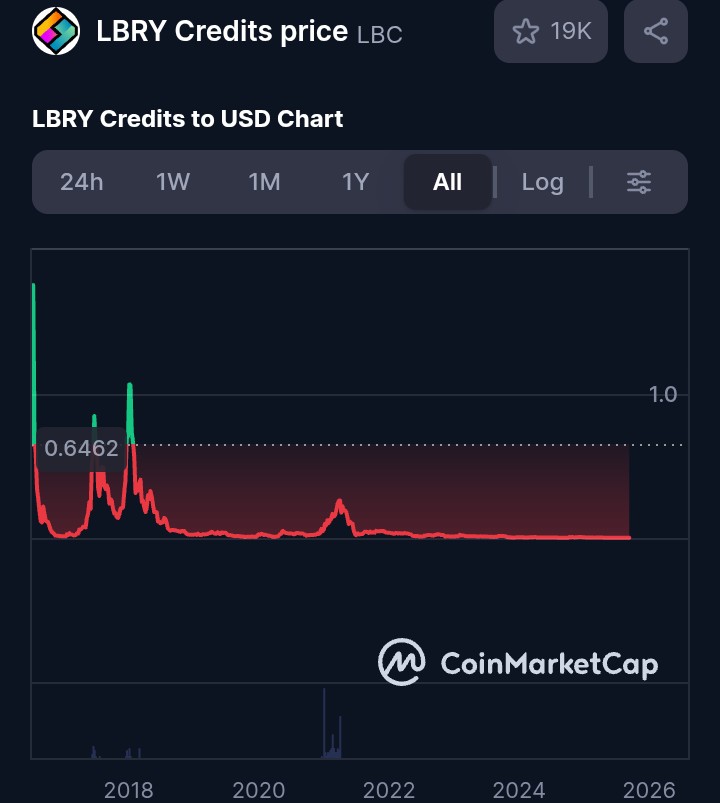This screenshot has height=803, width=720.
Task: Change chart range to 1Y
Action: point(355,182)
